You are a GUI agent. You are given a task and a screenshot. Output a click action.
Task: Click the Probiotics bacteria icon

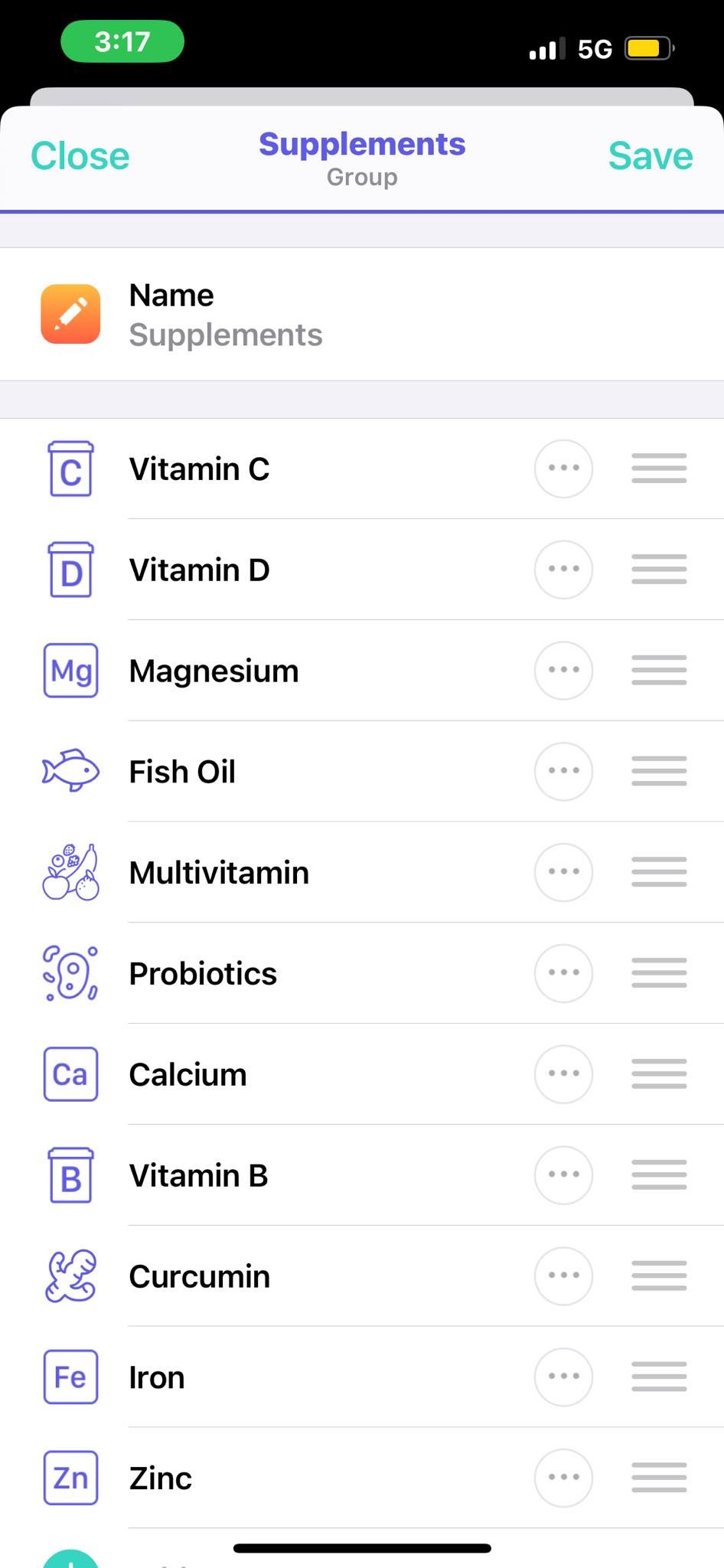click(x=70, y=973)
